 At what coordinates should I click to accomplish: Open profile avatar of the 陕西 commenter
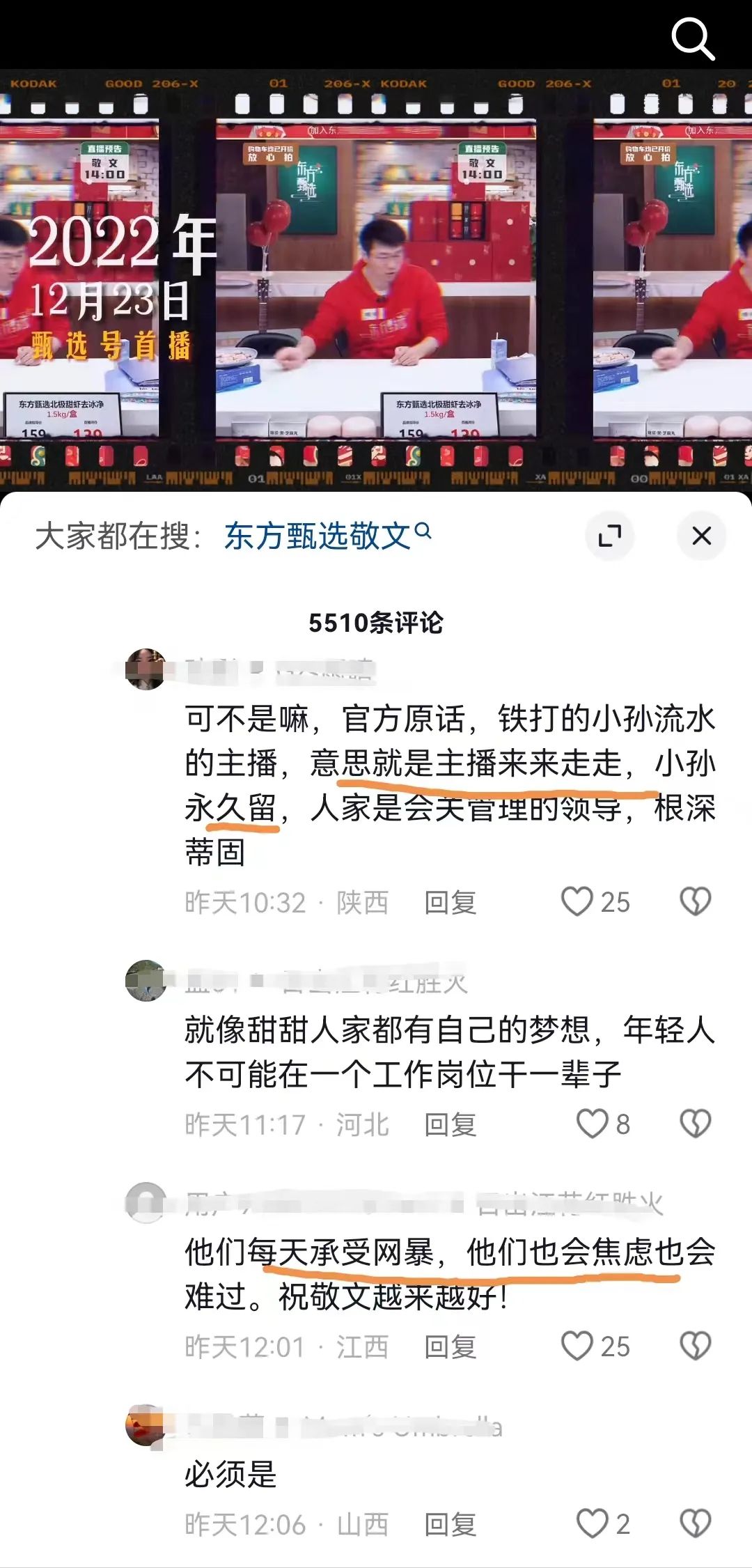click(146, 669)
